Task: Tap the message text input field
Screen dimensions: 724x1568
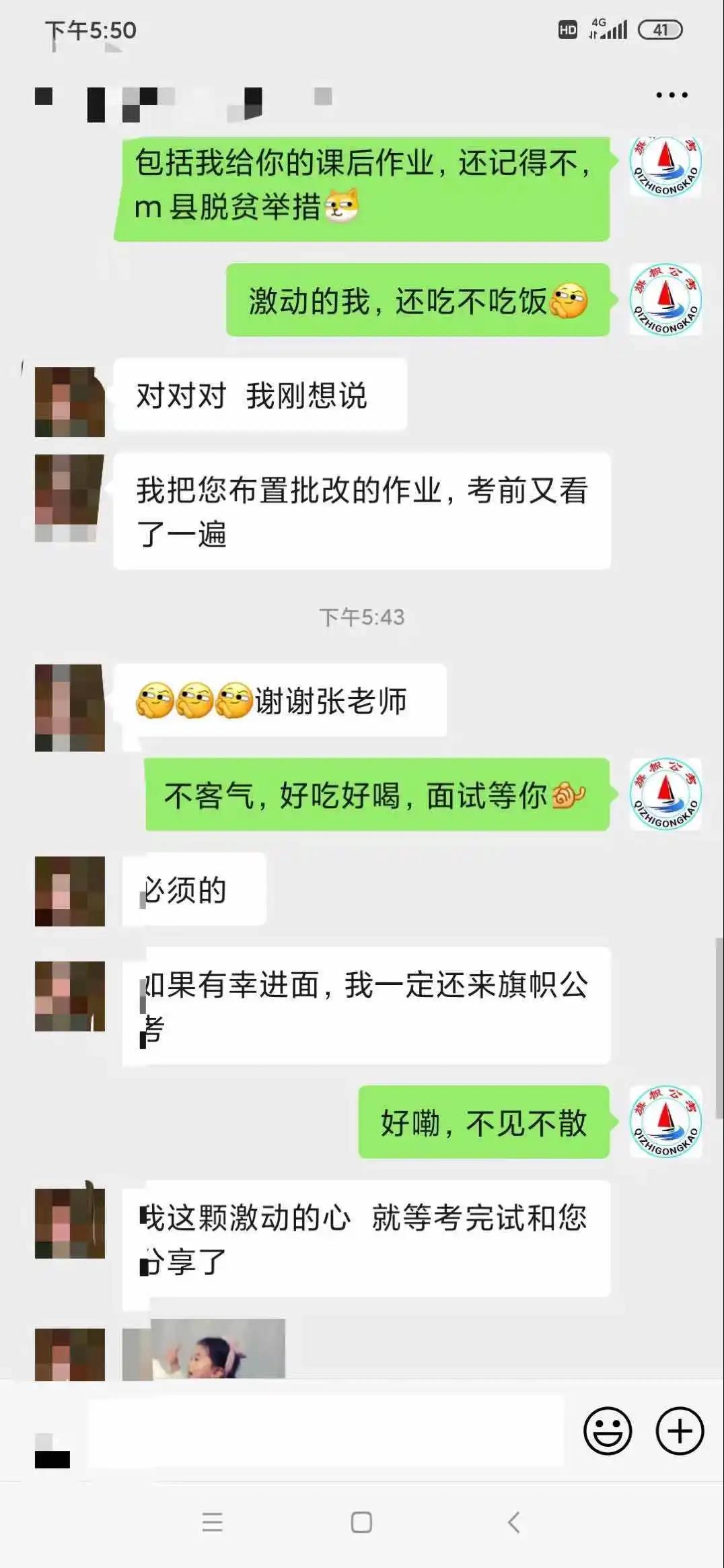Action: point(325,1431)
